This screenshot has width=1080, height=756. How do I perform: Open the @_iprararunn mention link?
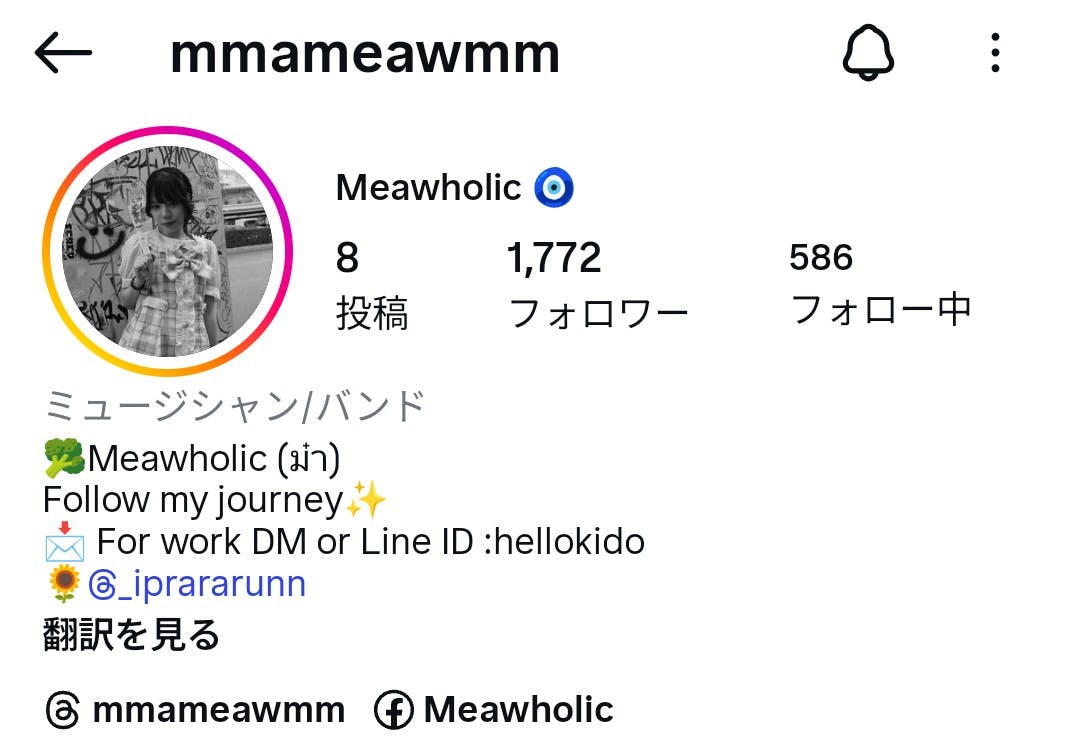point(197,583)
